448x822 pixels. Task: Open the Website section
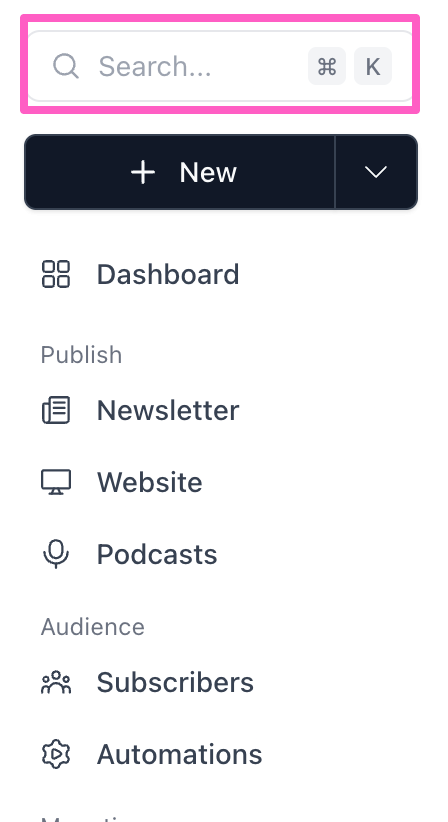tap(220, 482)
